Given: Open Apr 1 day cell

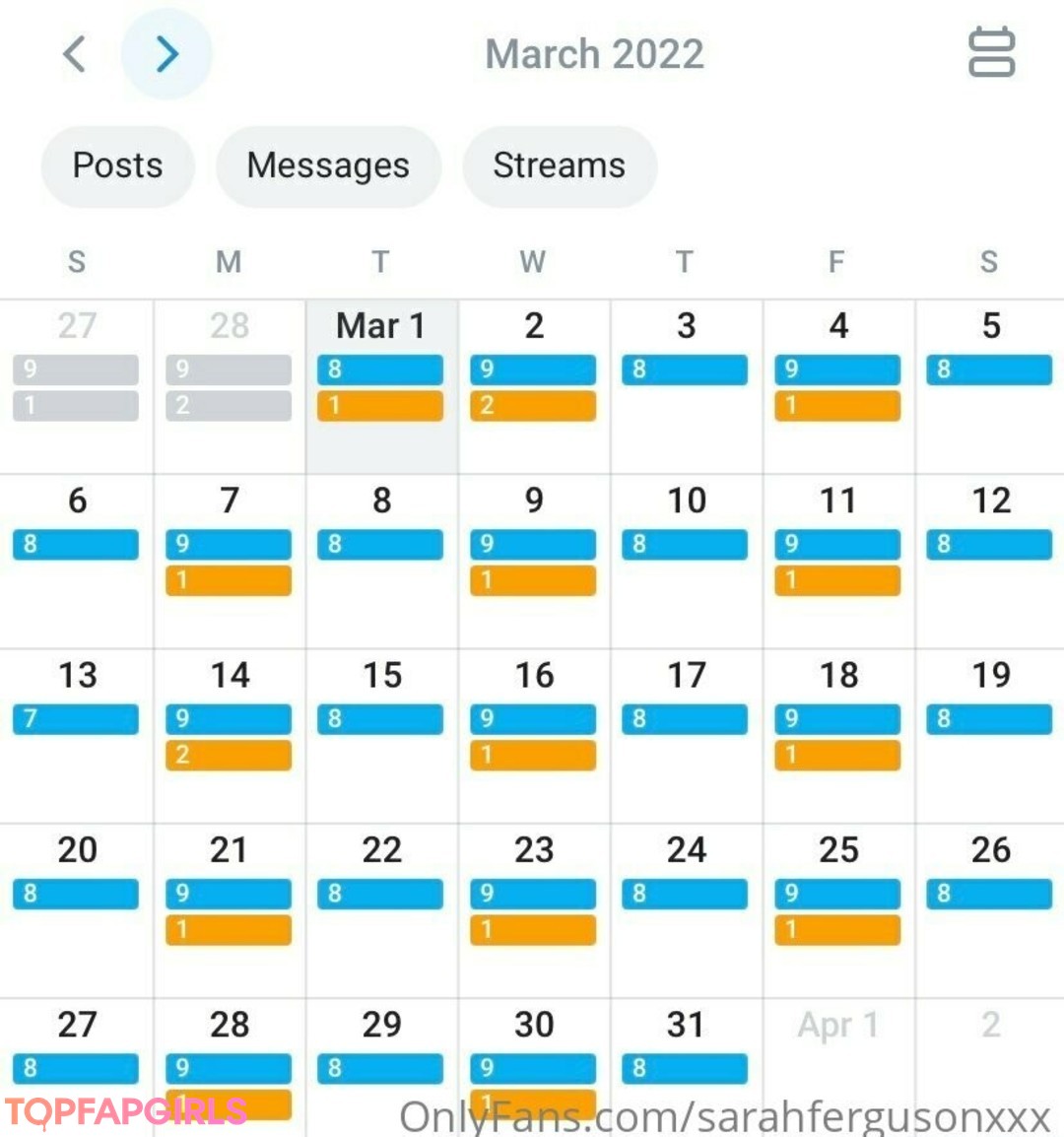Looking at the screenshot, I should pyautogui.click(x=838, y=1027).
